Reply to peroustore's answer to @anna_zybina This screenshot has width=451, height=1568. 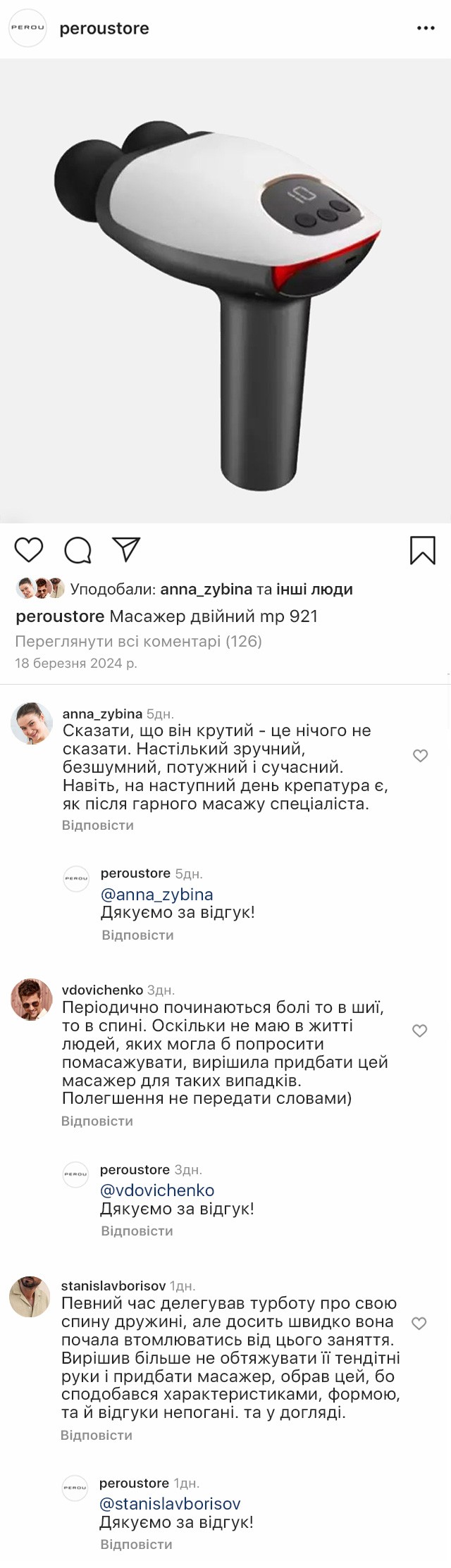click(x=137, y=935)
